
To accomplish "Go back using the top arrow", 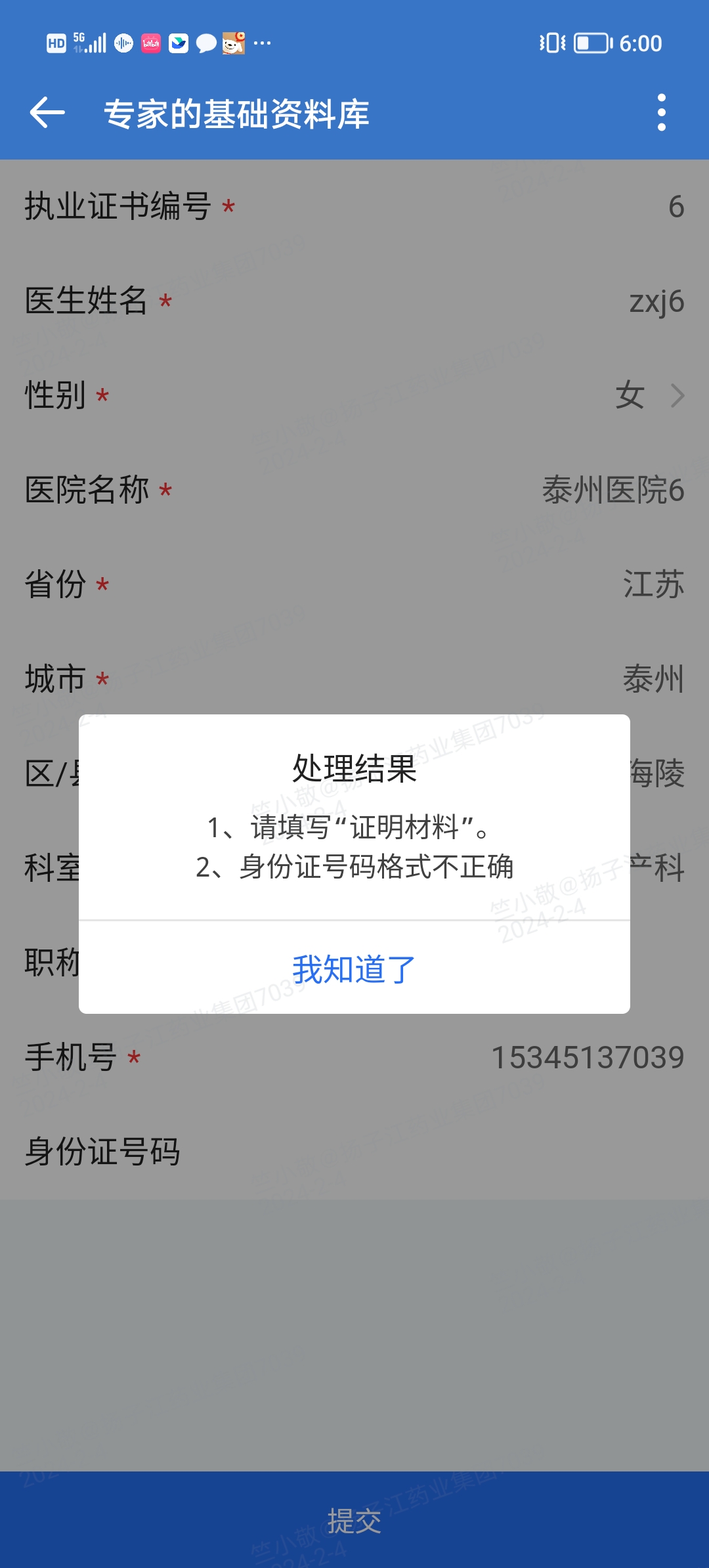I will 47,113.
